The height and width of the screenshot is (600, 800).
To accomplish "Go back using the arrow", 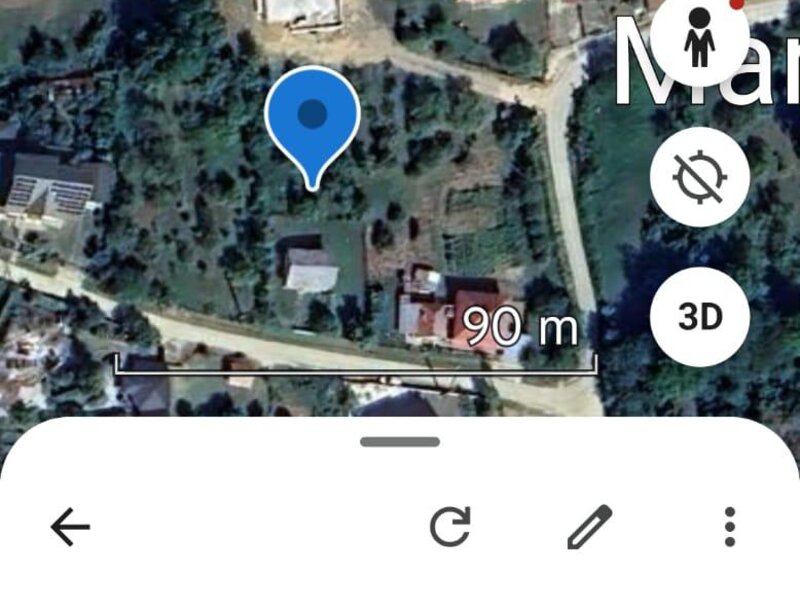I will click(x=70, y=527).
